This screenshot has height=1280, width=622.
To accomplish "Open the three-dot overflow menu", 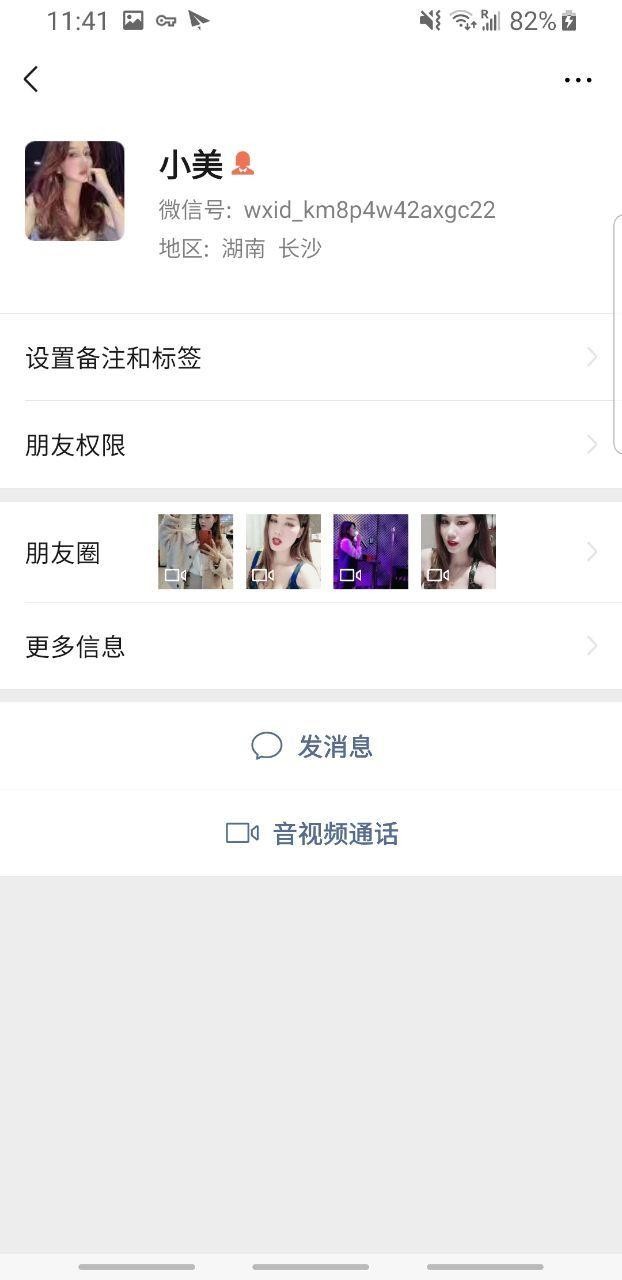I will point(578,80).
